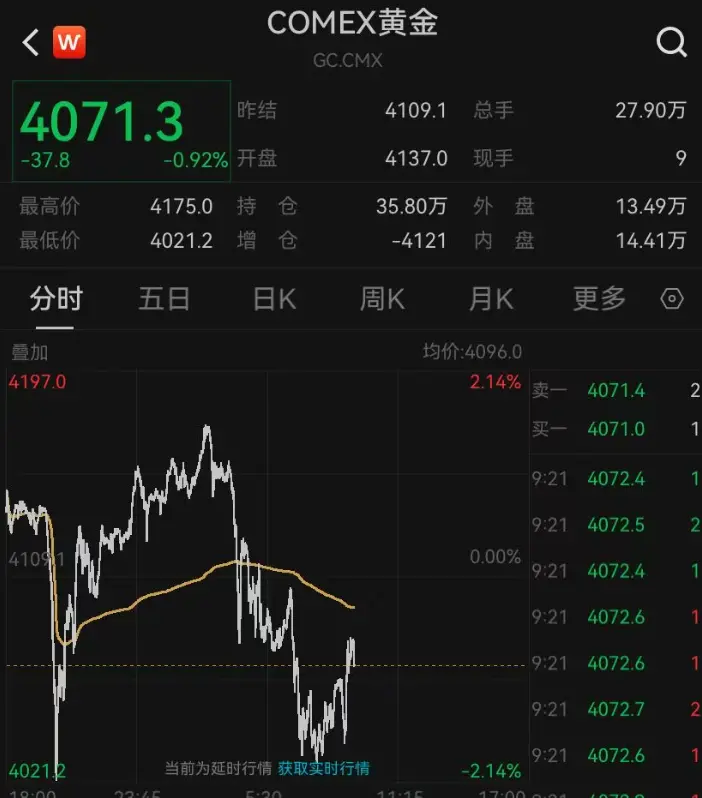
Task: Tap the 叠加 overlay option
Action: [x=29, y=352]
